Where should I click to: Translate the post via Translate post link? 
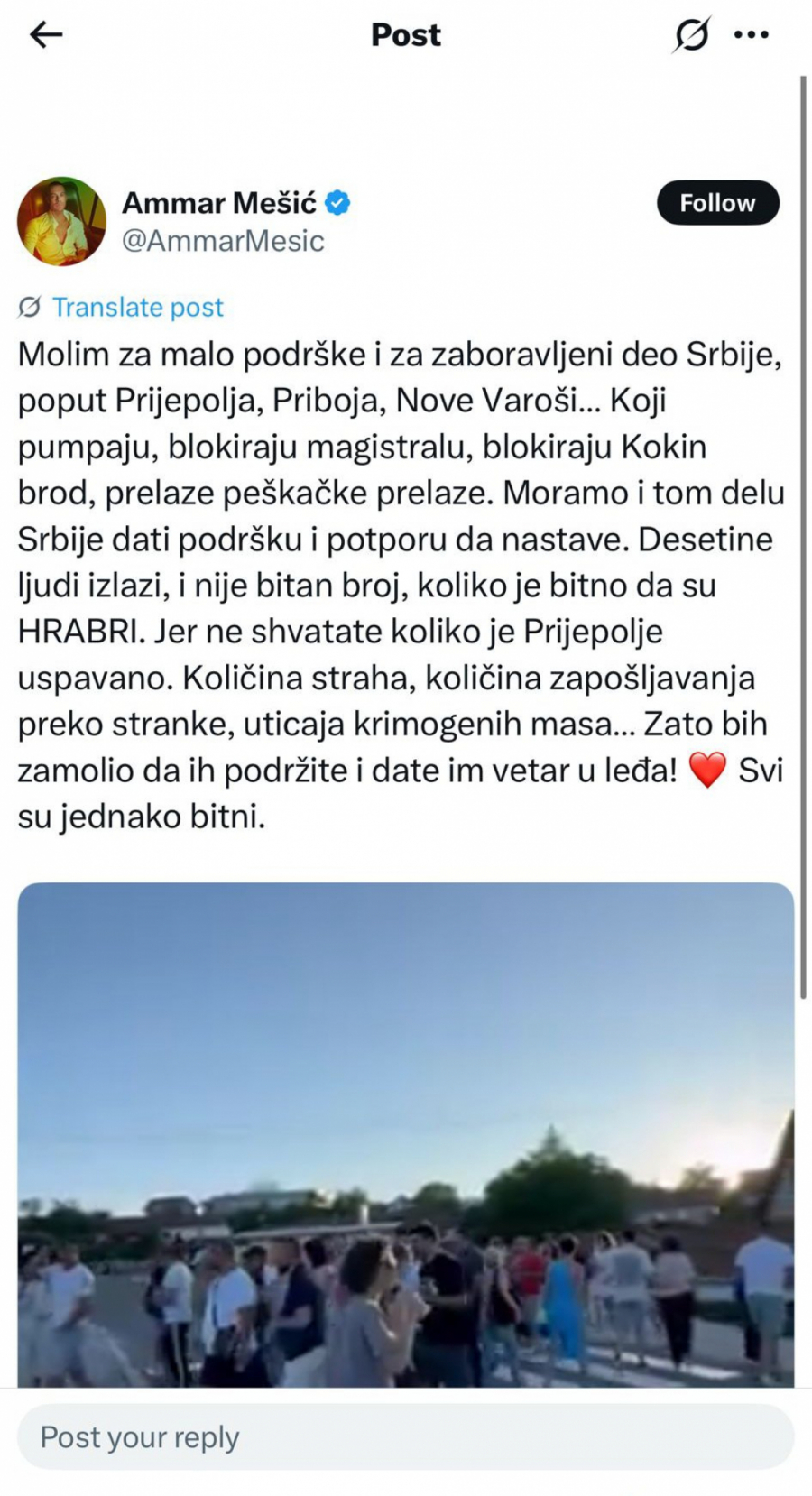click(x=138, y=307)
